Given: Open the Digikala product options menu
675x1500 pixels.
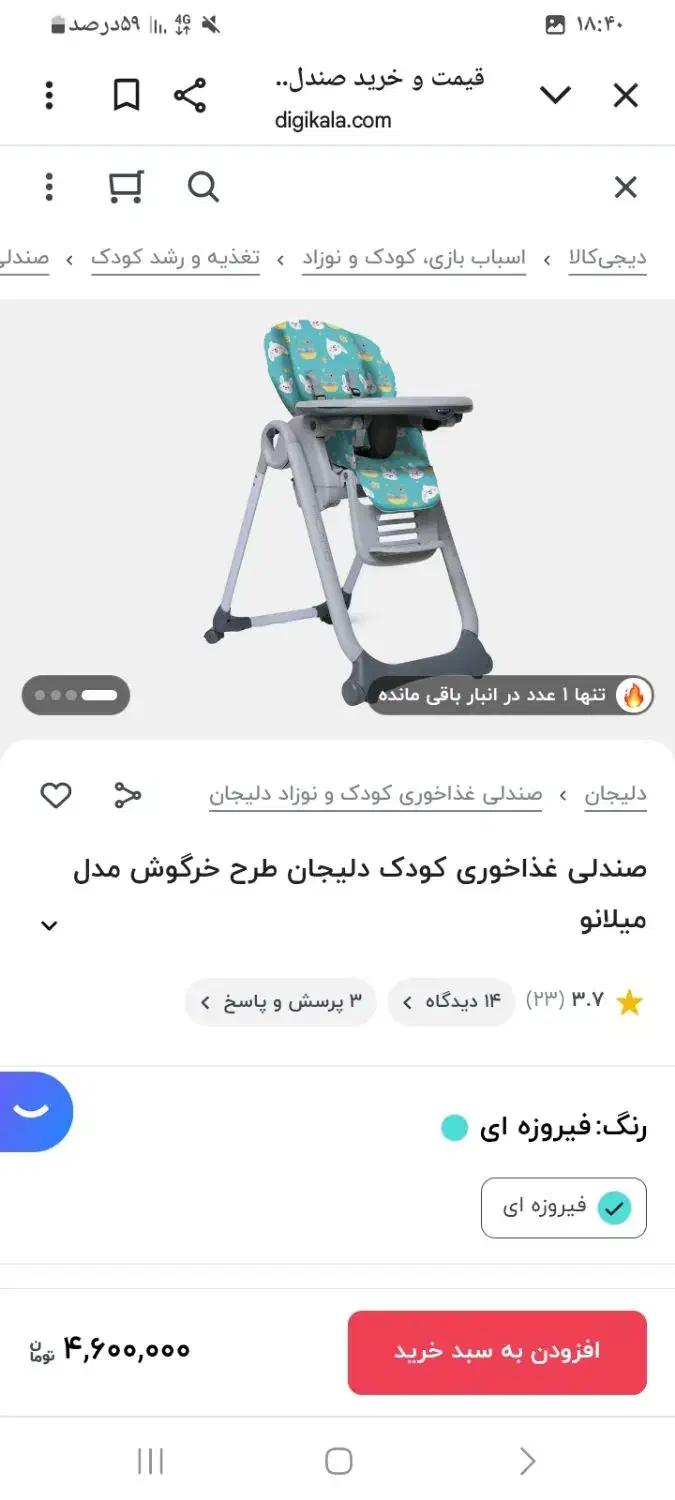Looking at the screenshot, I should click(x=49, y=187).
